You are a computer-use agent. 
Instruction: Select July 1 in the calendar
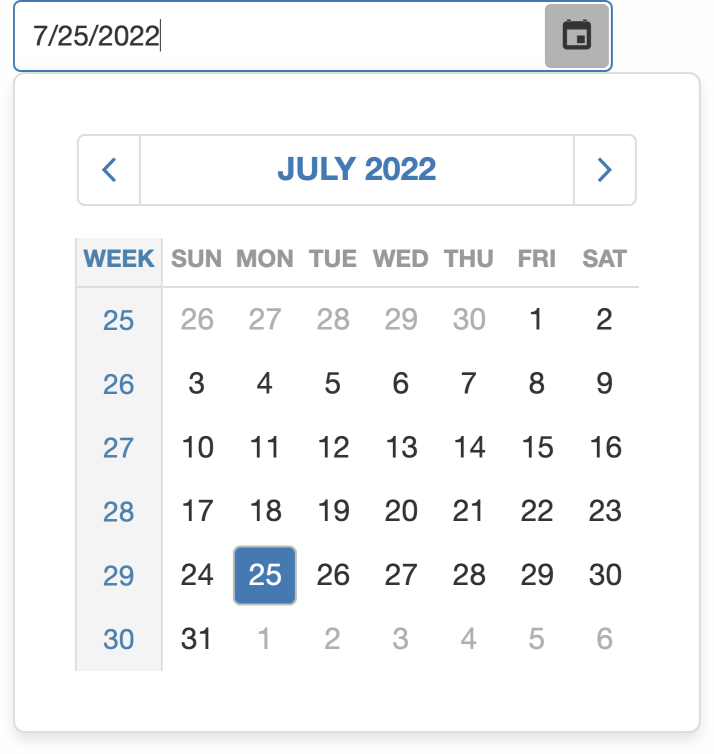(537, 320)
